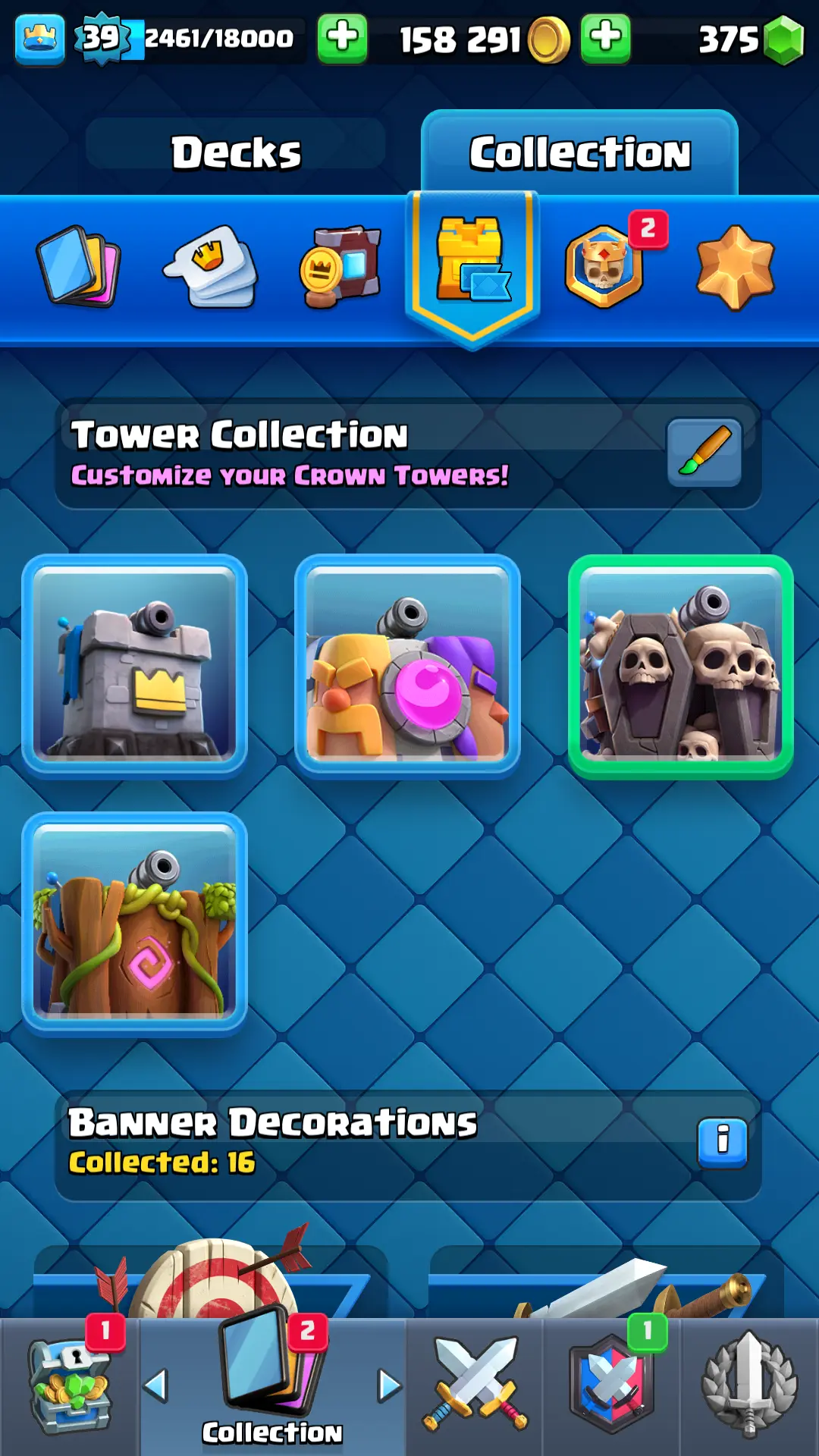The width and height of the screenshot is (819, 1456).
Task: Open the skull badge sub-tab
Action: coord(604,267)
